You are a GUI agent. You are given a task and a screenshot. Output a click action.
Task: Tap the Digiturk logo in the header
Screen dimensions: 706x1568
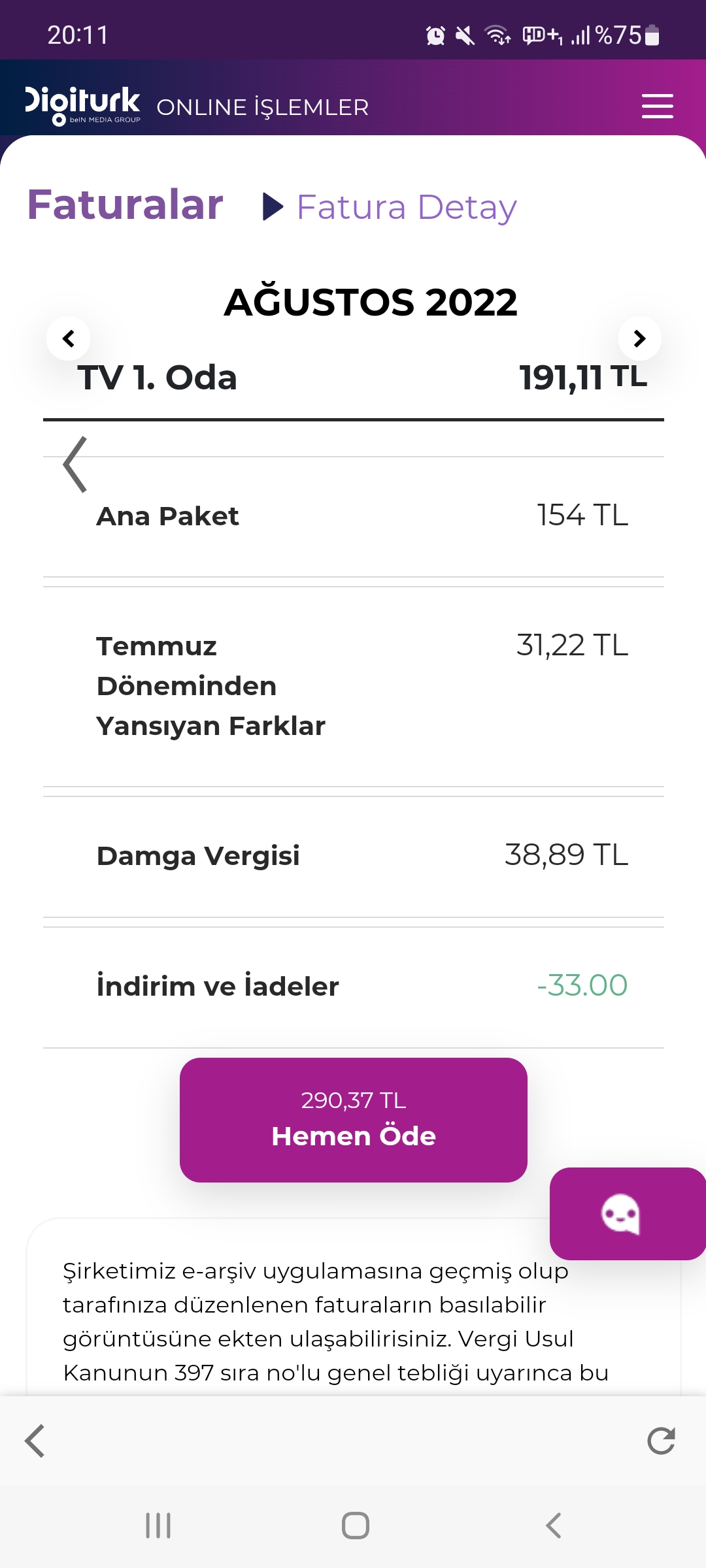[x=82, y=105]
